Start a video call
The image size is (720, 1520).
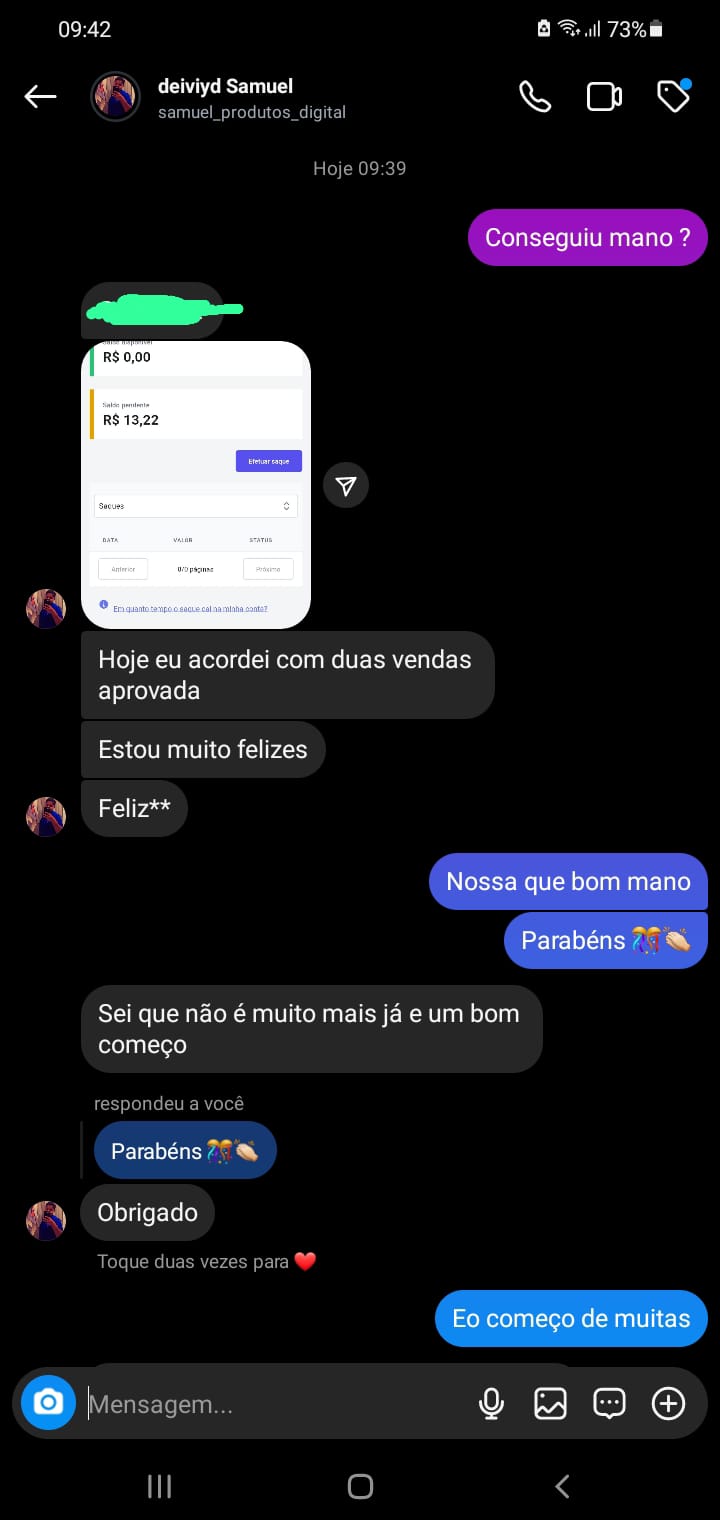tap(604, 96)
